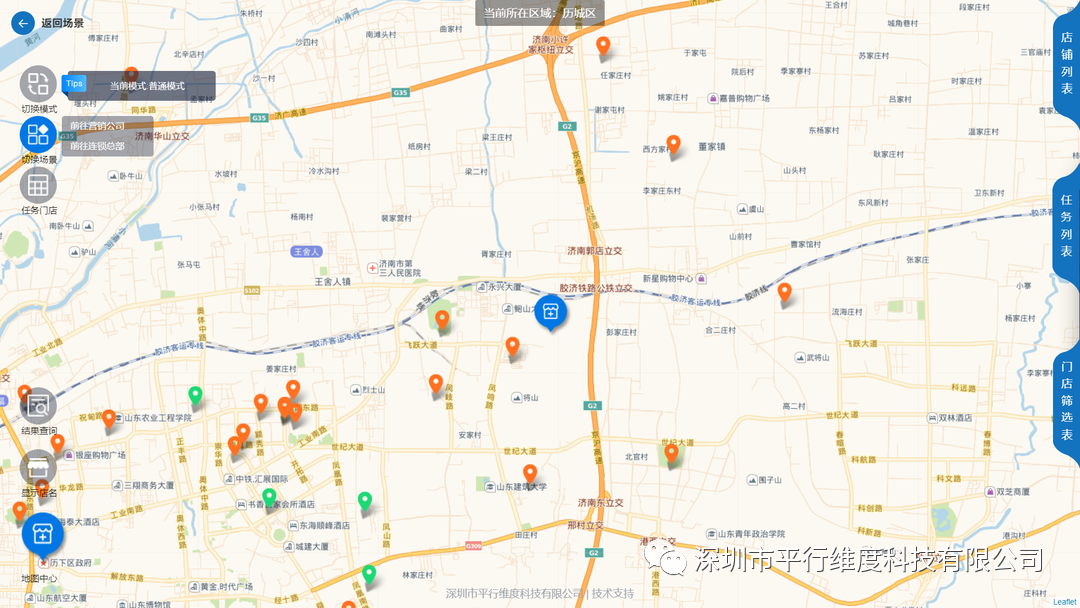The image size is (1080, 608).
Task: Open 结果查询 search button
Action: point(38,406)
